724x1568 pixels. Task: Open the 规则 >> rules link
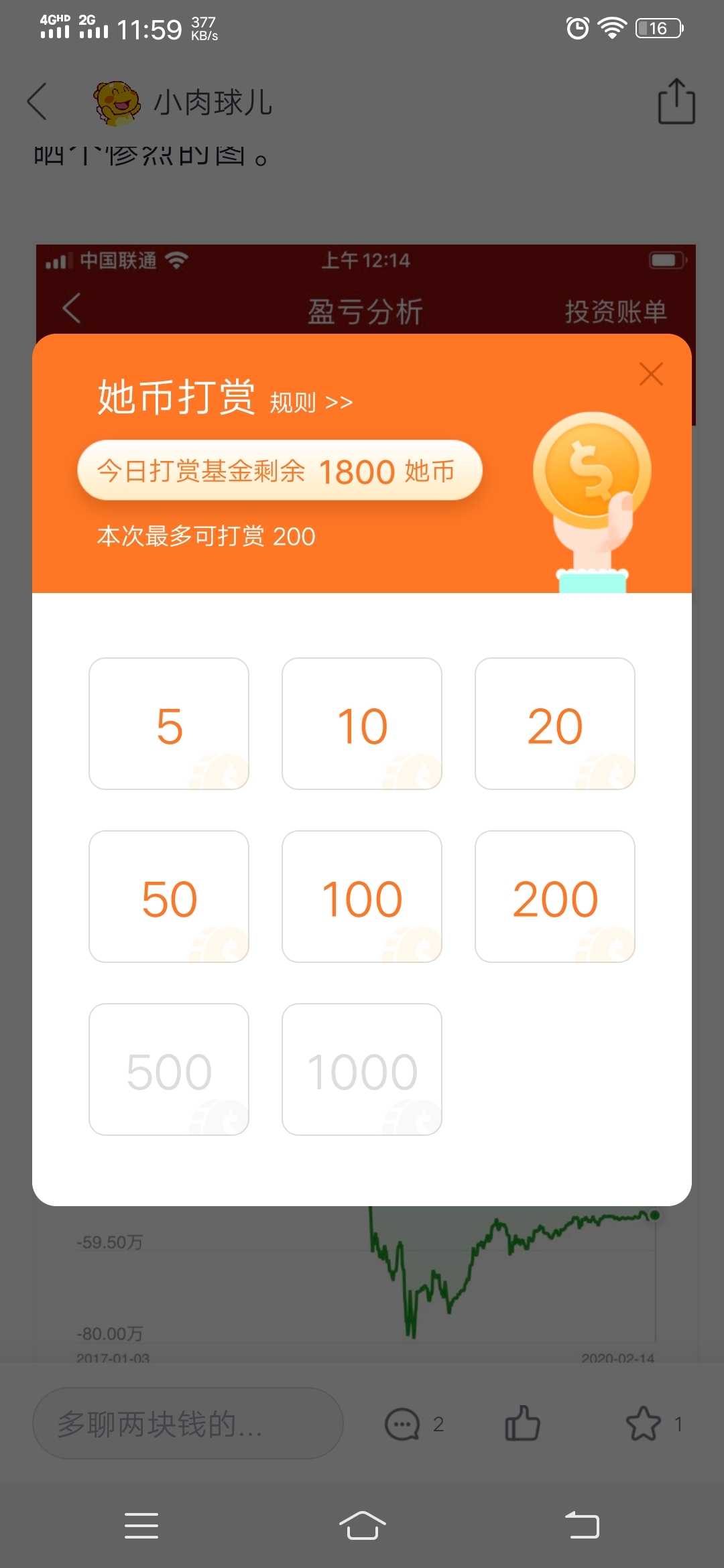(311, 402)
